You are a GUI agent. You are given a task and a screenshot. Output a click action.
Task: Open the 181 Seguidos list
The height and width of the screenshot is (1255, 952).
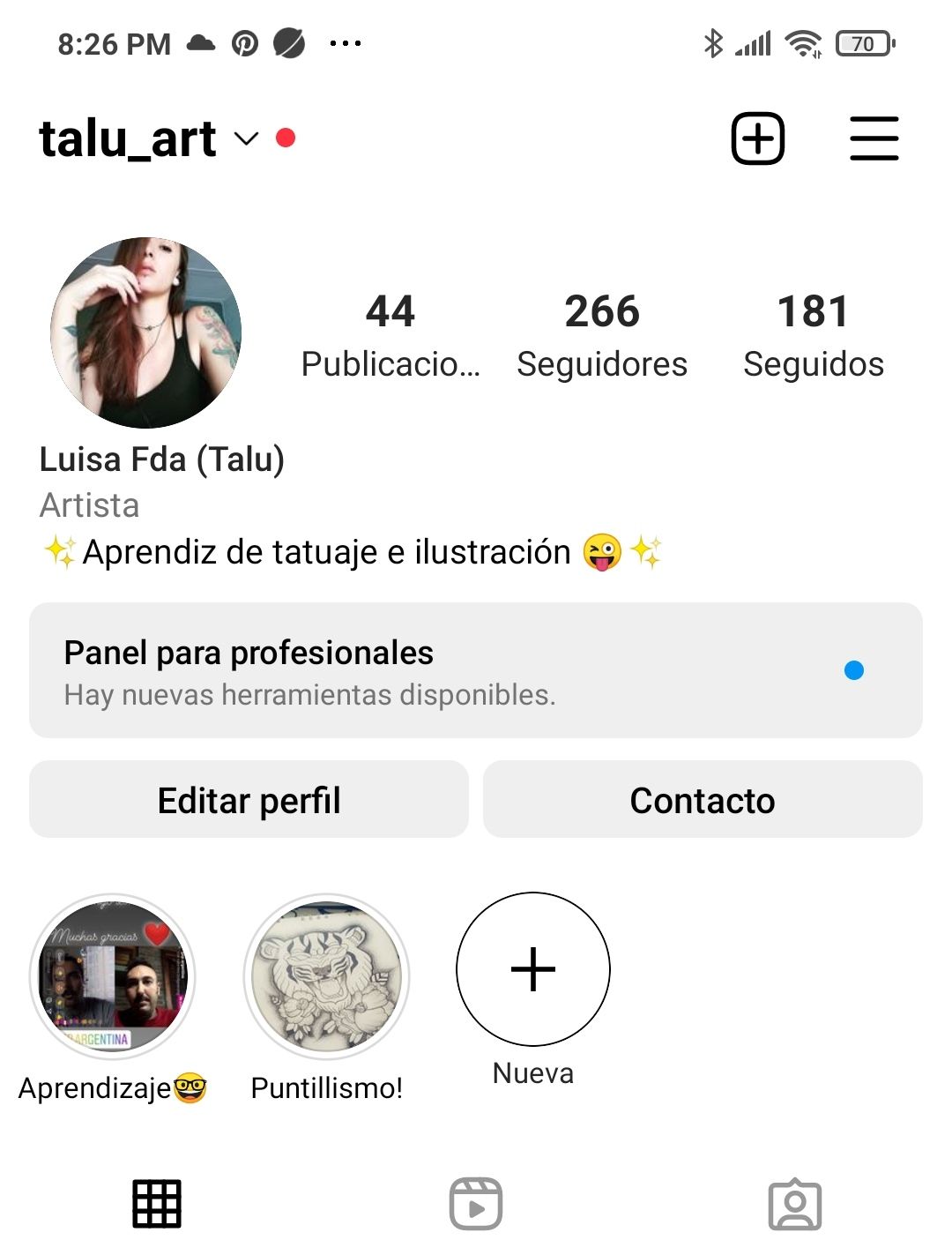pos(813,335)
